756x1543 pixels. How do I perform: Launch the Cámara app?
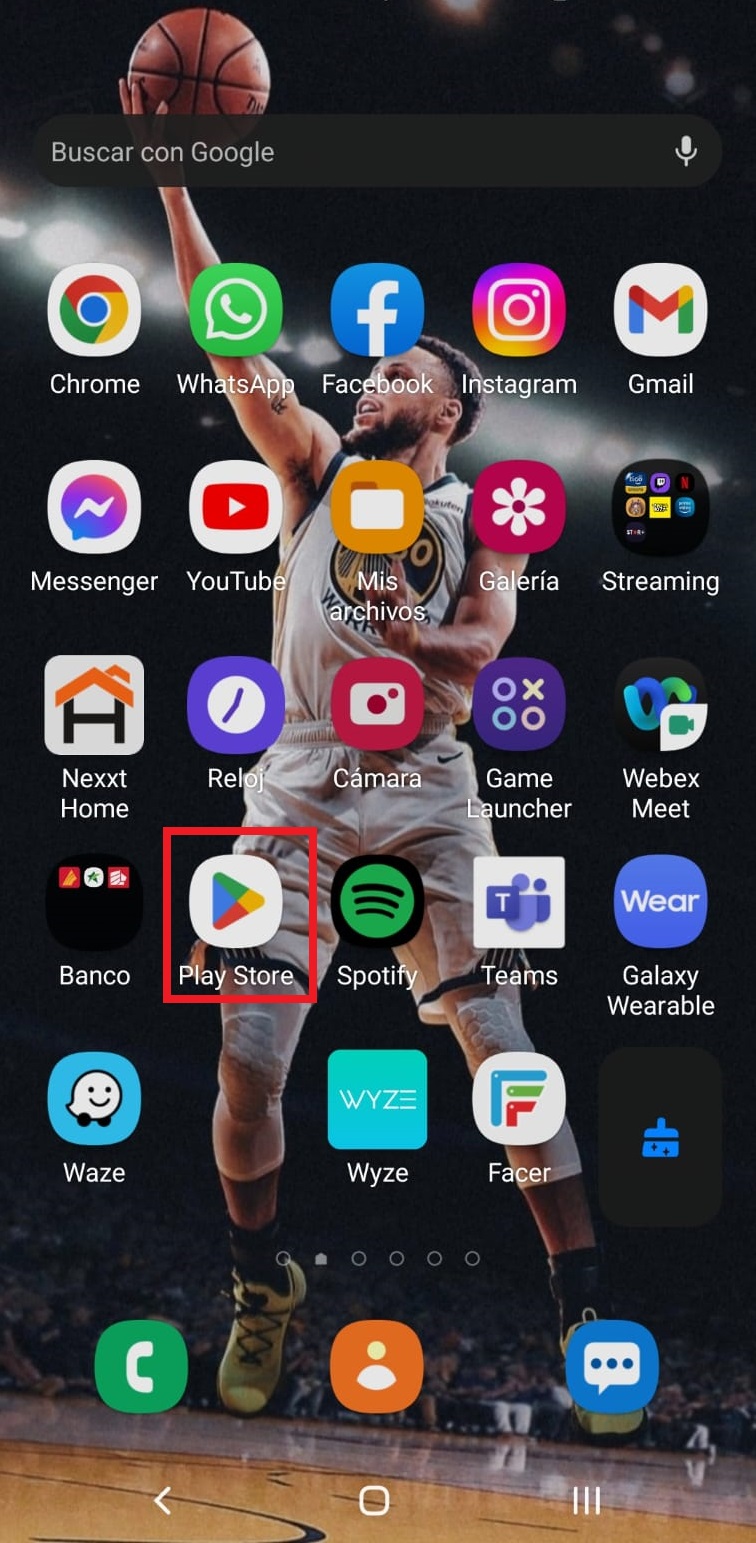pos(377,704)
